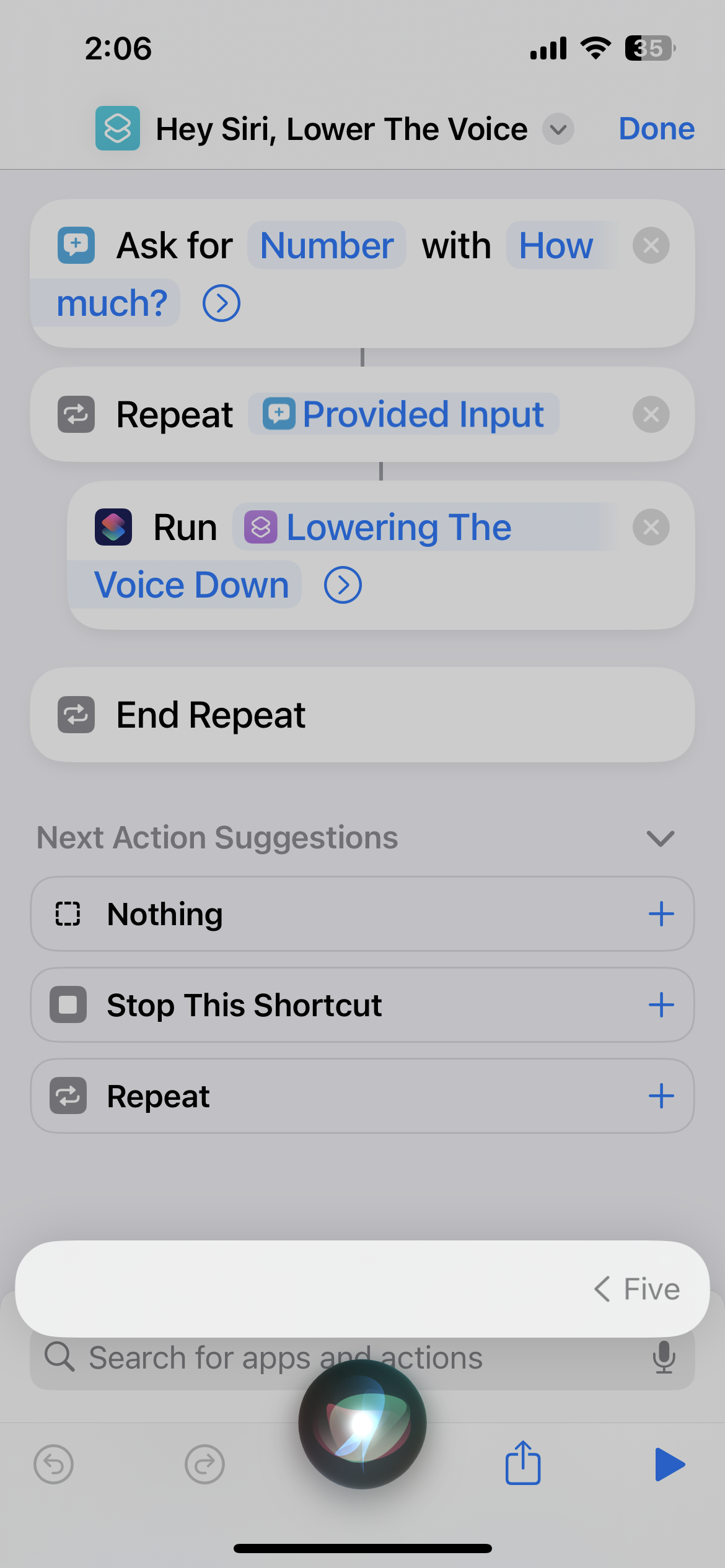Change the Number input type token
Image resolution: width=725 pixels, height=1568 pixels.
click(x=327, y=246)
